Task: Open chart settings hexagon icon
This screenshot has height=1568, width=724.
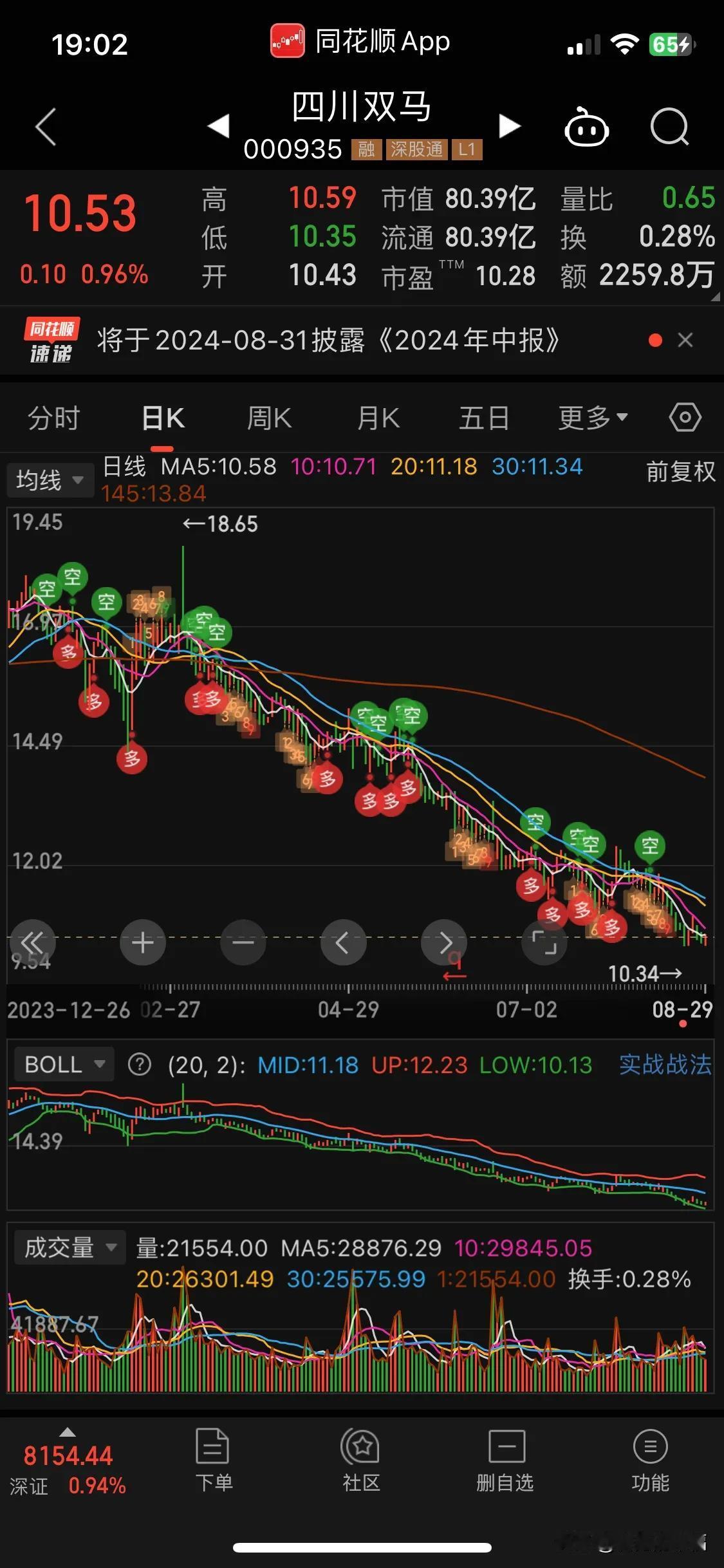Action: [x=685, y=418]
